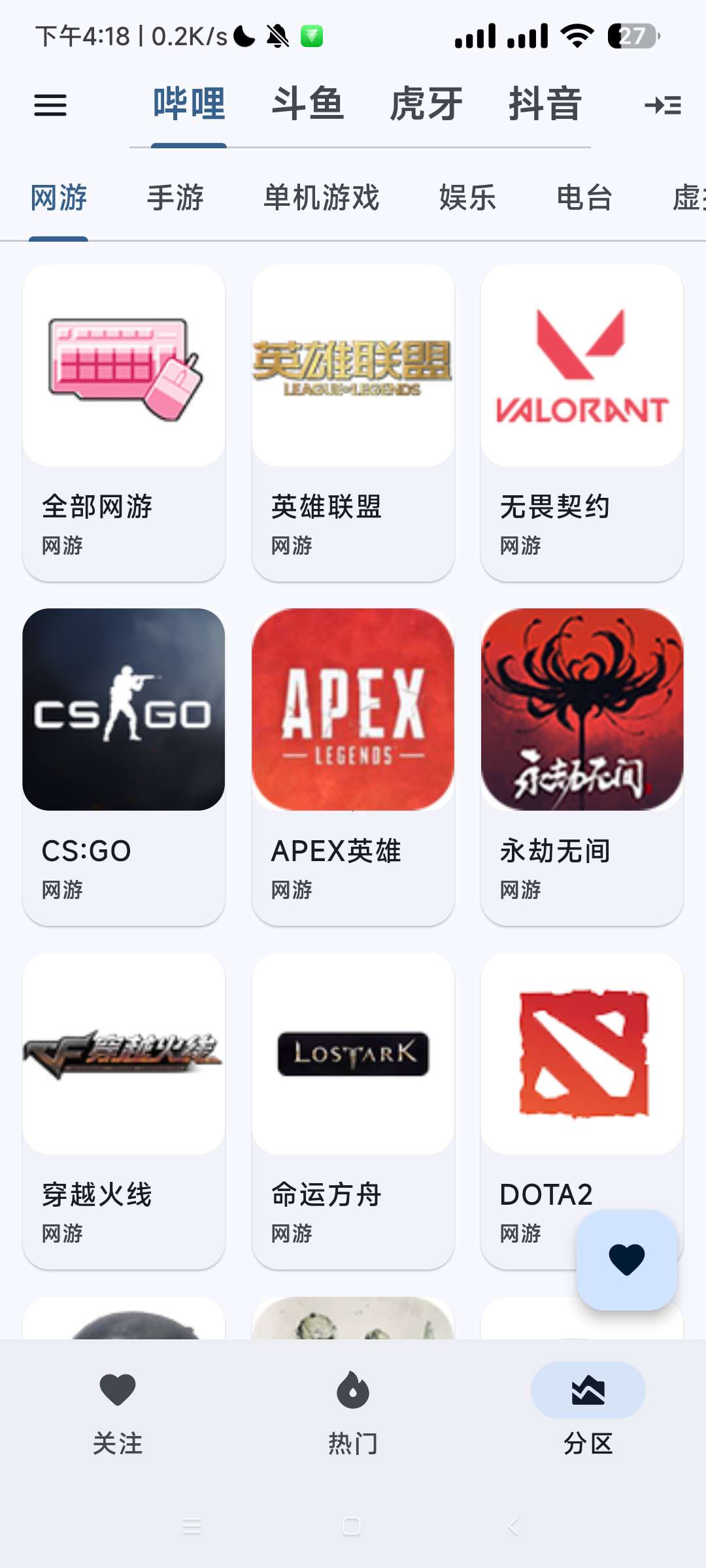The width and height of the screenshot is (706, 1568).
Task: Open the 手游 category tab
Action: [x=175, y=198]
